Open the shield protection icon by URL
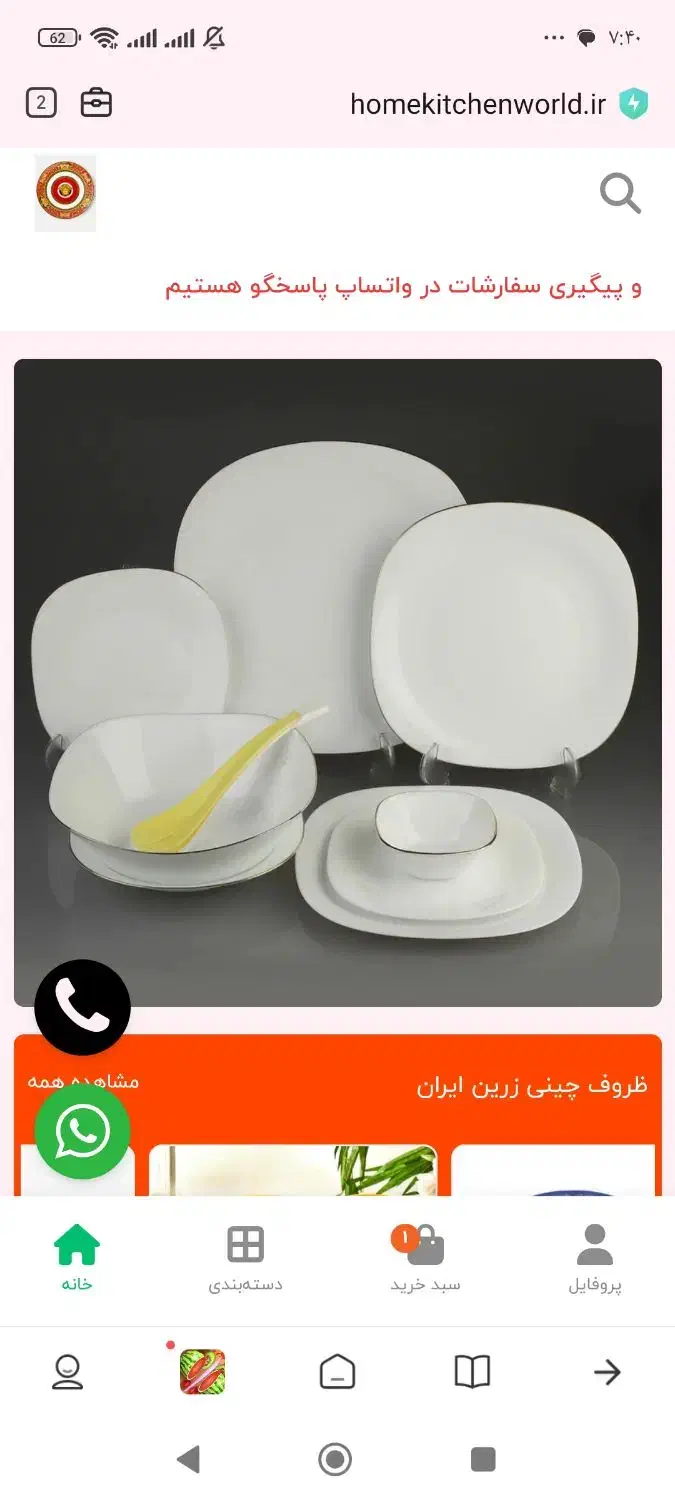This screenshot has width=675, height=1500. click(633, 103)
